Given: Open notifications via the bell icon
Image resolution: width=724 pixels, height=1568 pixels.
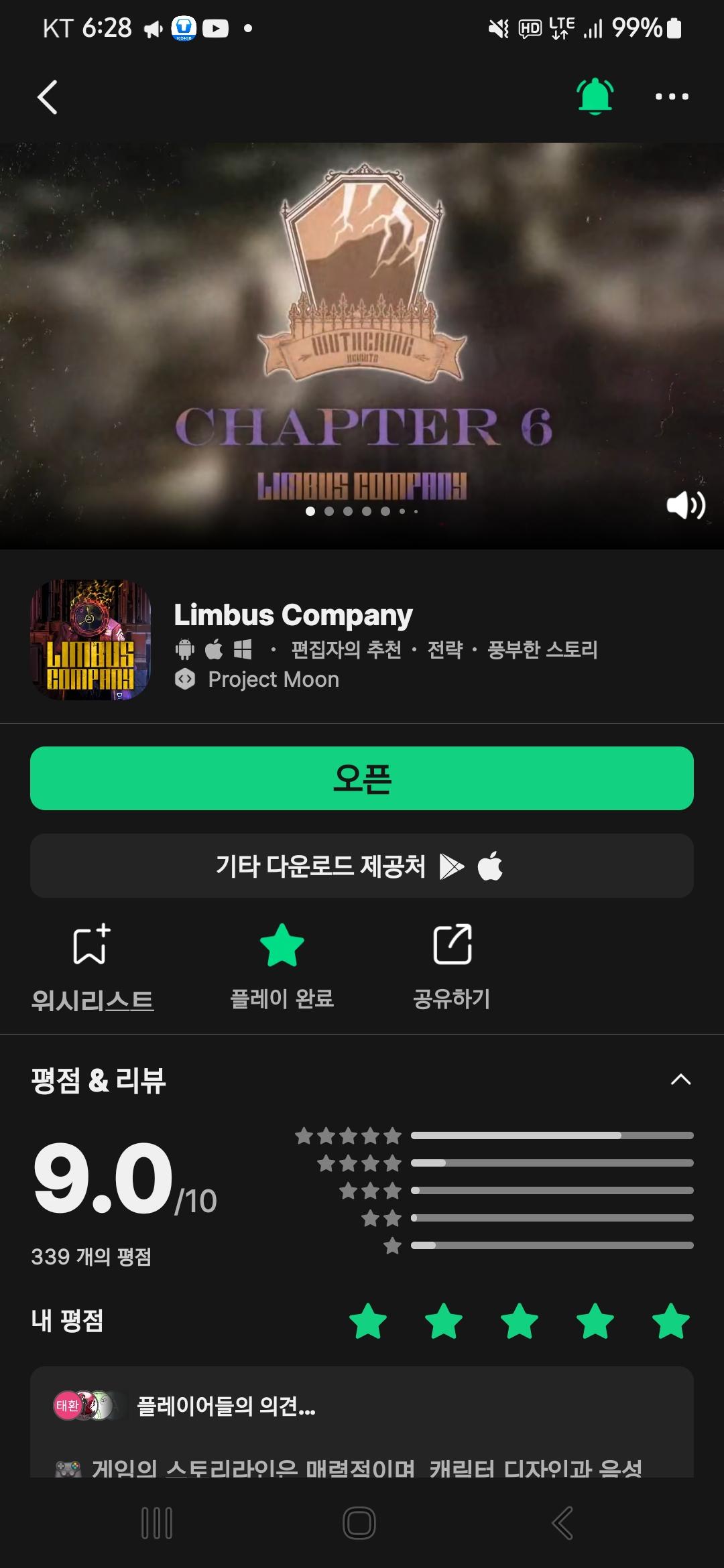Looking at the screenshot, I should click(x=596, y=95).
